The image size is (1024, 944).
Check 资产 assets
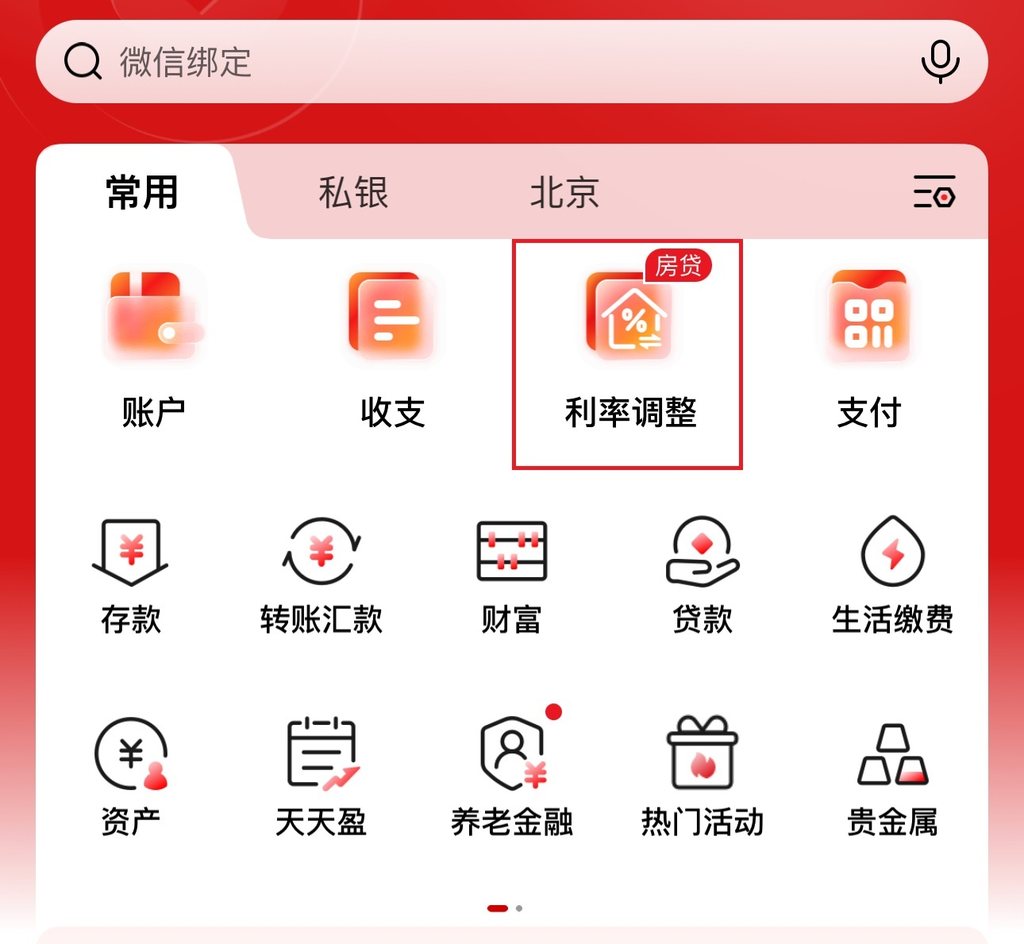coord(131,776)
